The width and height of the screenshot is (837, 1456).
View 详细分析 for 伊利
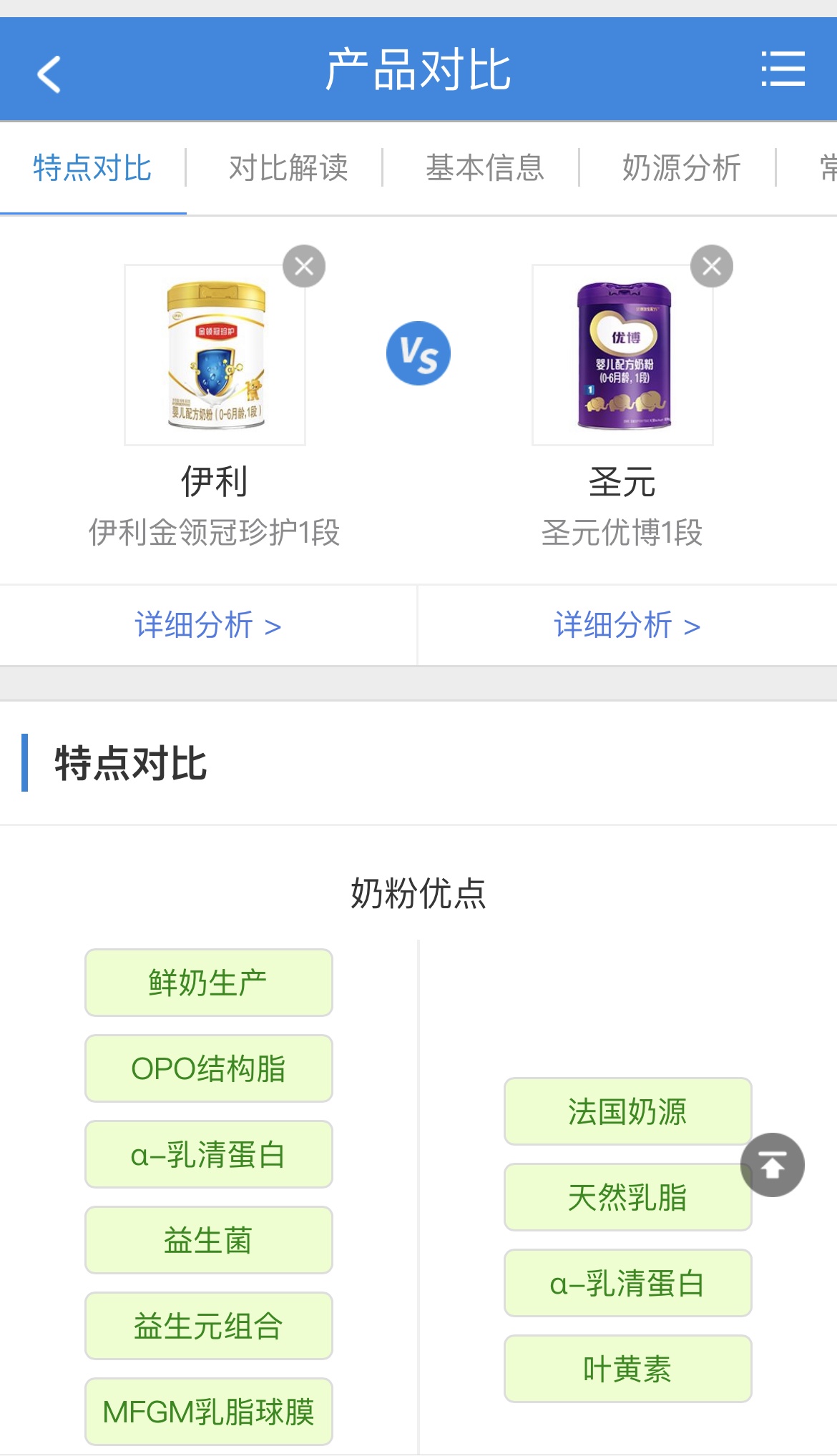[207, 625]
